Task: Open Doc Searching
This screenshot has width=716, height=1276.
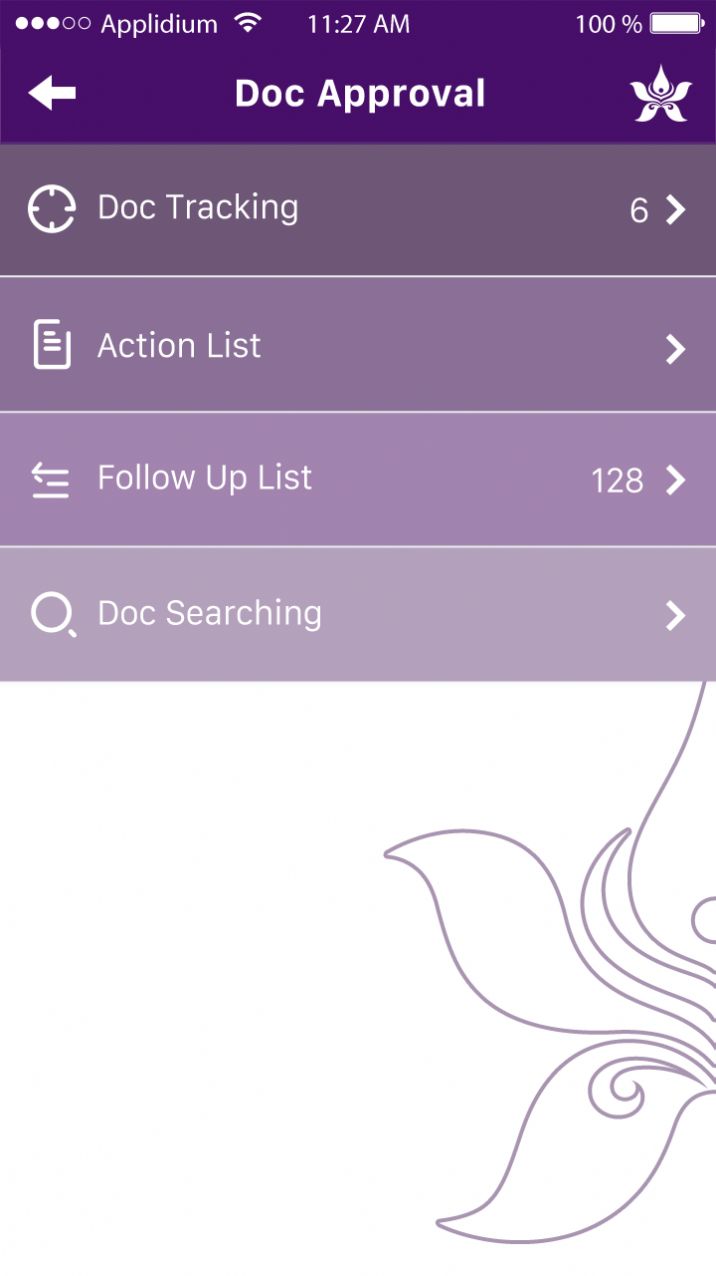Action: coord(357,614)
